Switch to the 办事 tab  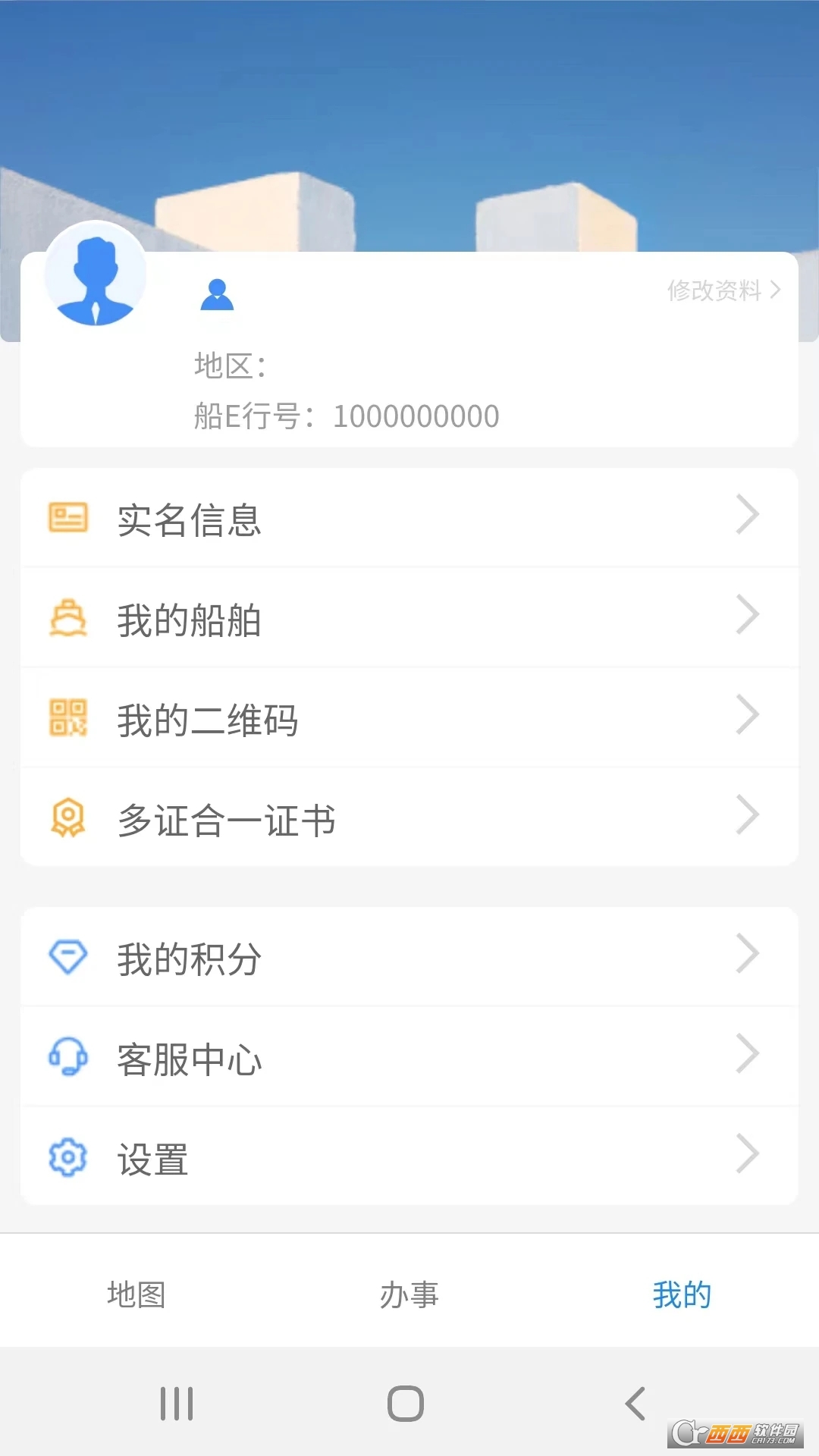[x=409, y=1294]
